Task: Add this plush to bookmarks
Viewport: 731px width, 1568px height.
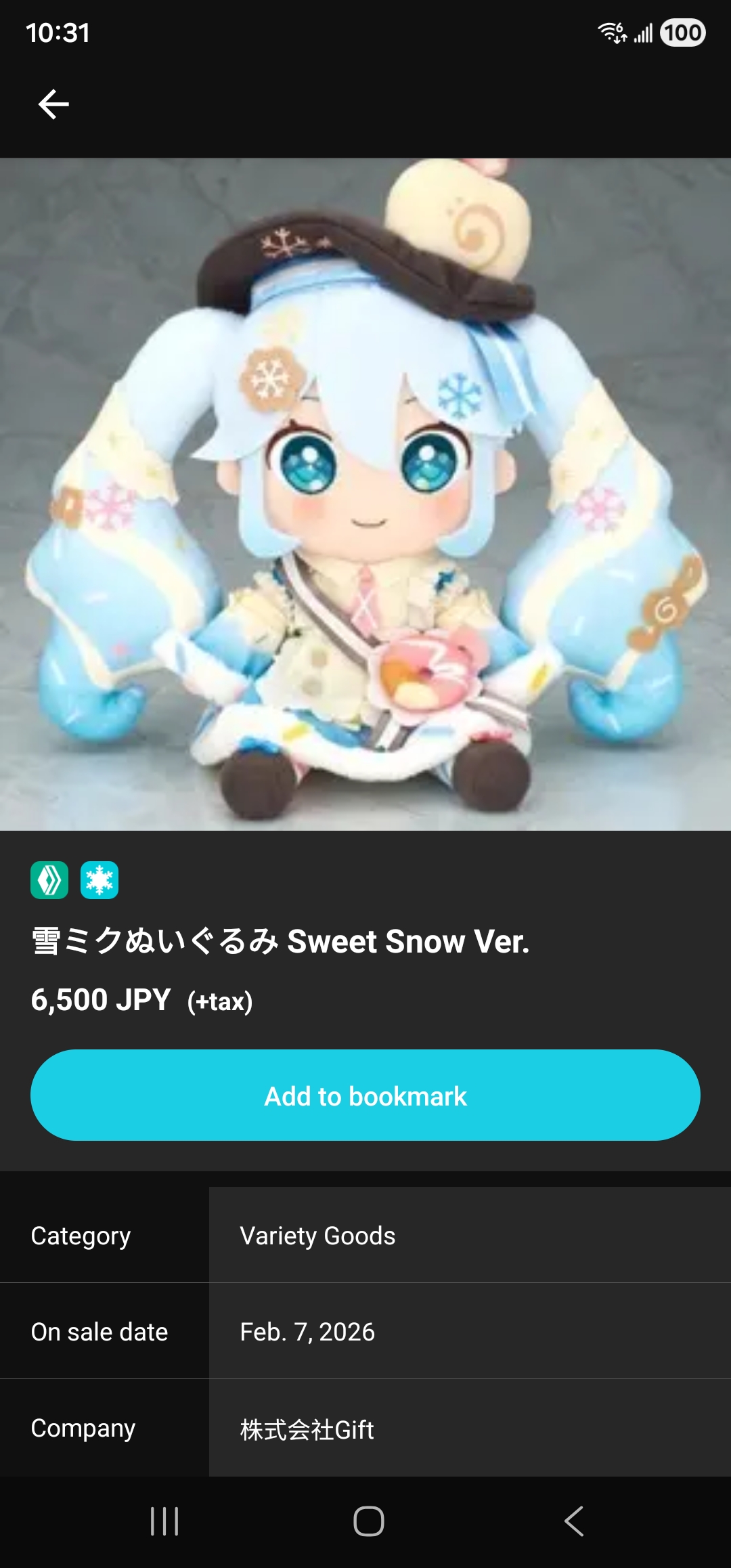Action: click(365, 1095)
